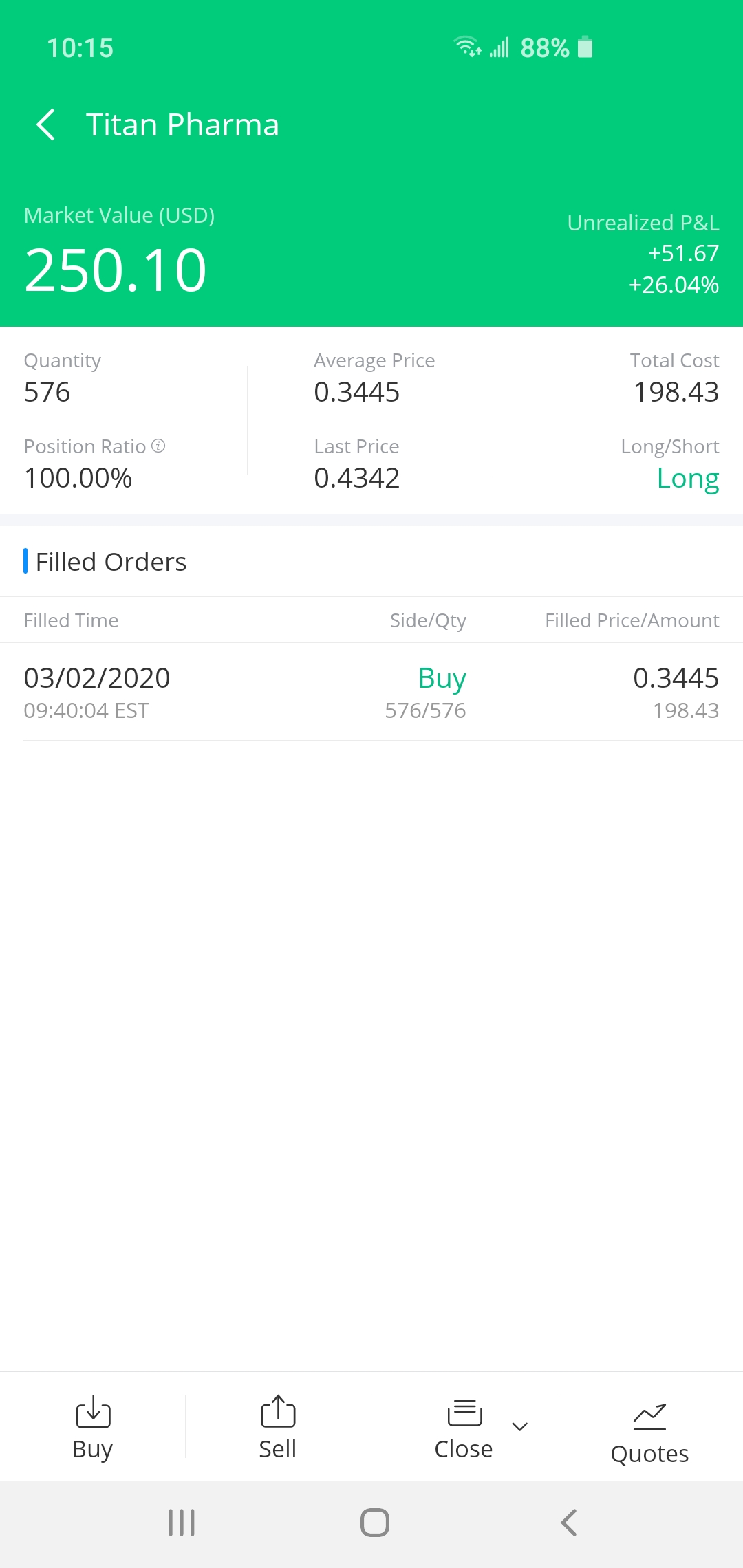Expand the dropdown arrow next to Close
The height and width of the screenshot is (1568, 743).
coord(520,1426)
